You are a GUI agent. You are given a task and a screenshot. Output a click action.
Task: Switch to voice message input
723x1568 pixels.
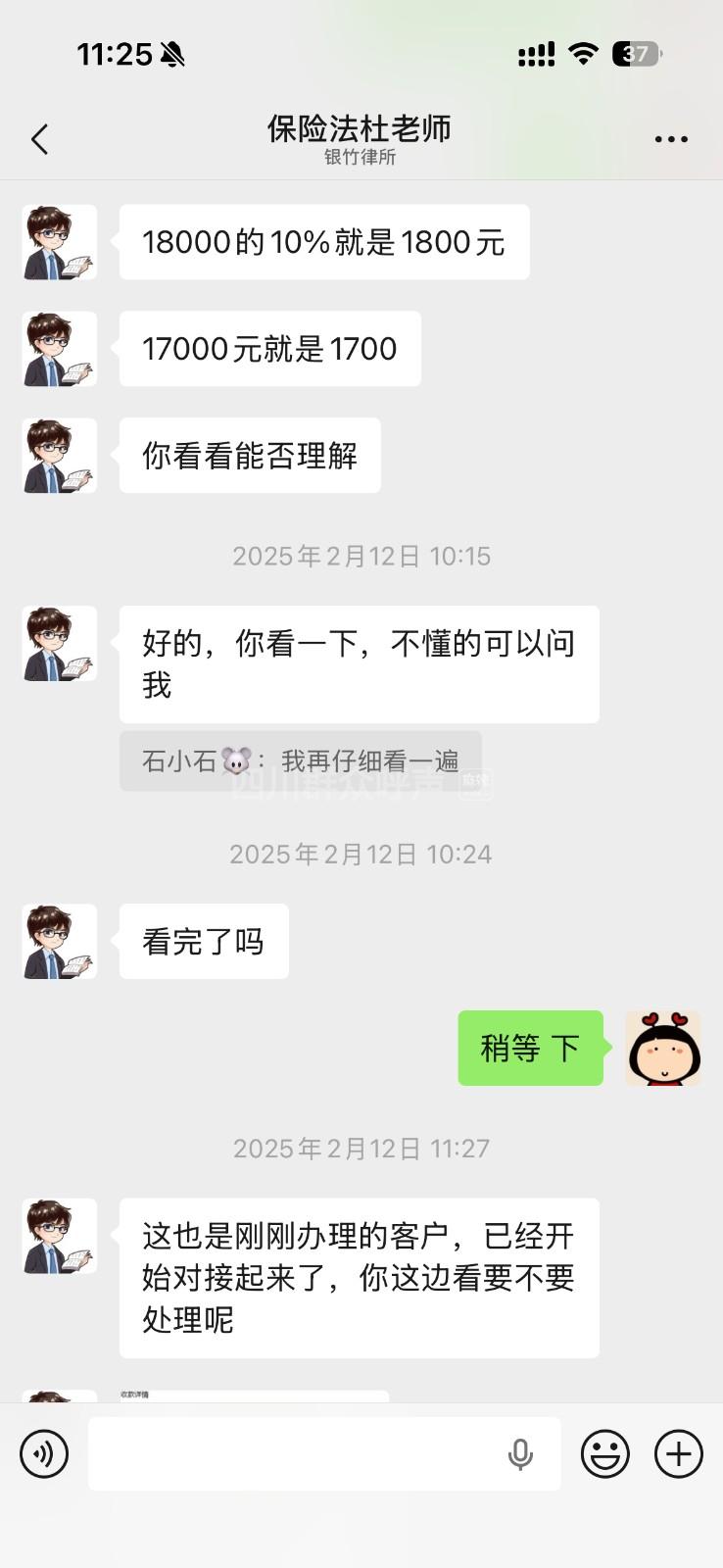(44, 1453)
